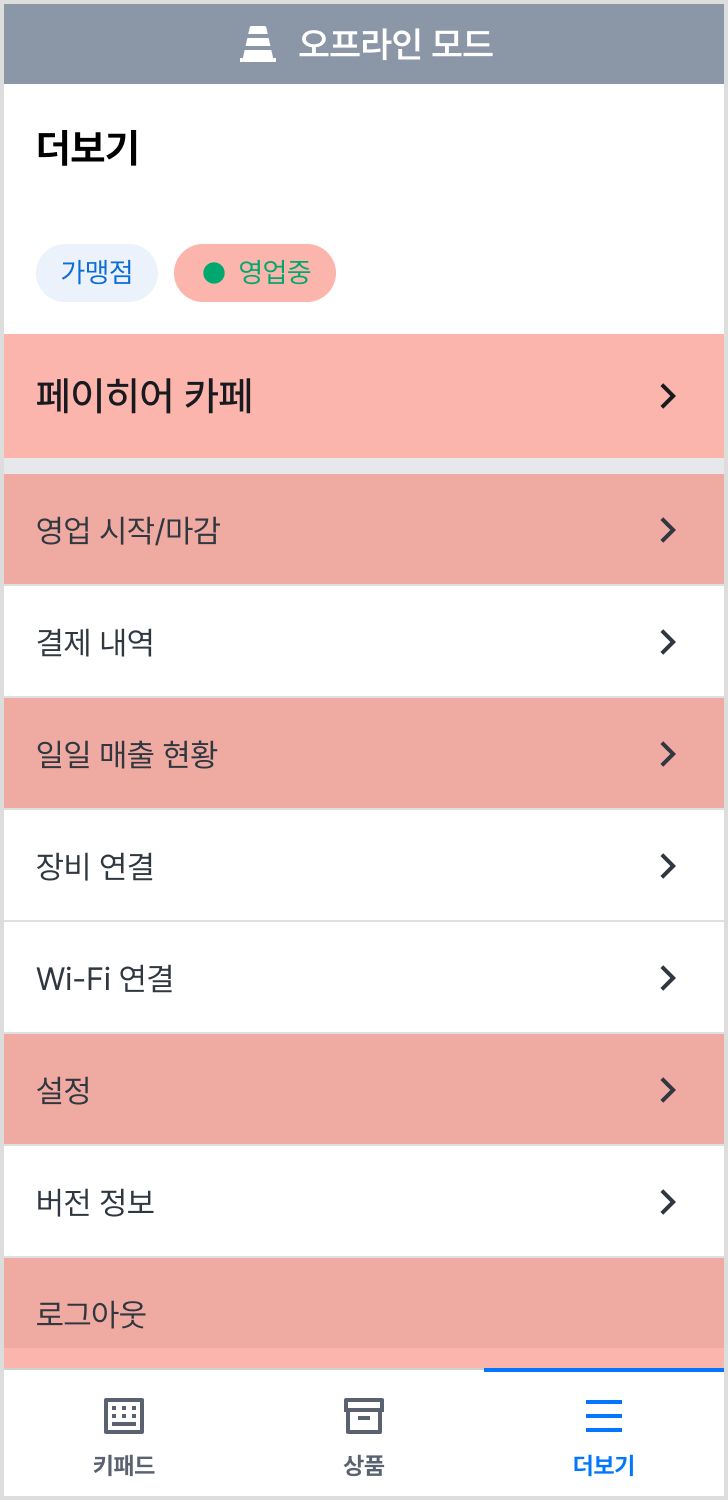Screen dimensions: 728x1500
Task: Open 영업 시작/마감 menu
Action: point(364,530)
